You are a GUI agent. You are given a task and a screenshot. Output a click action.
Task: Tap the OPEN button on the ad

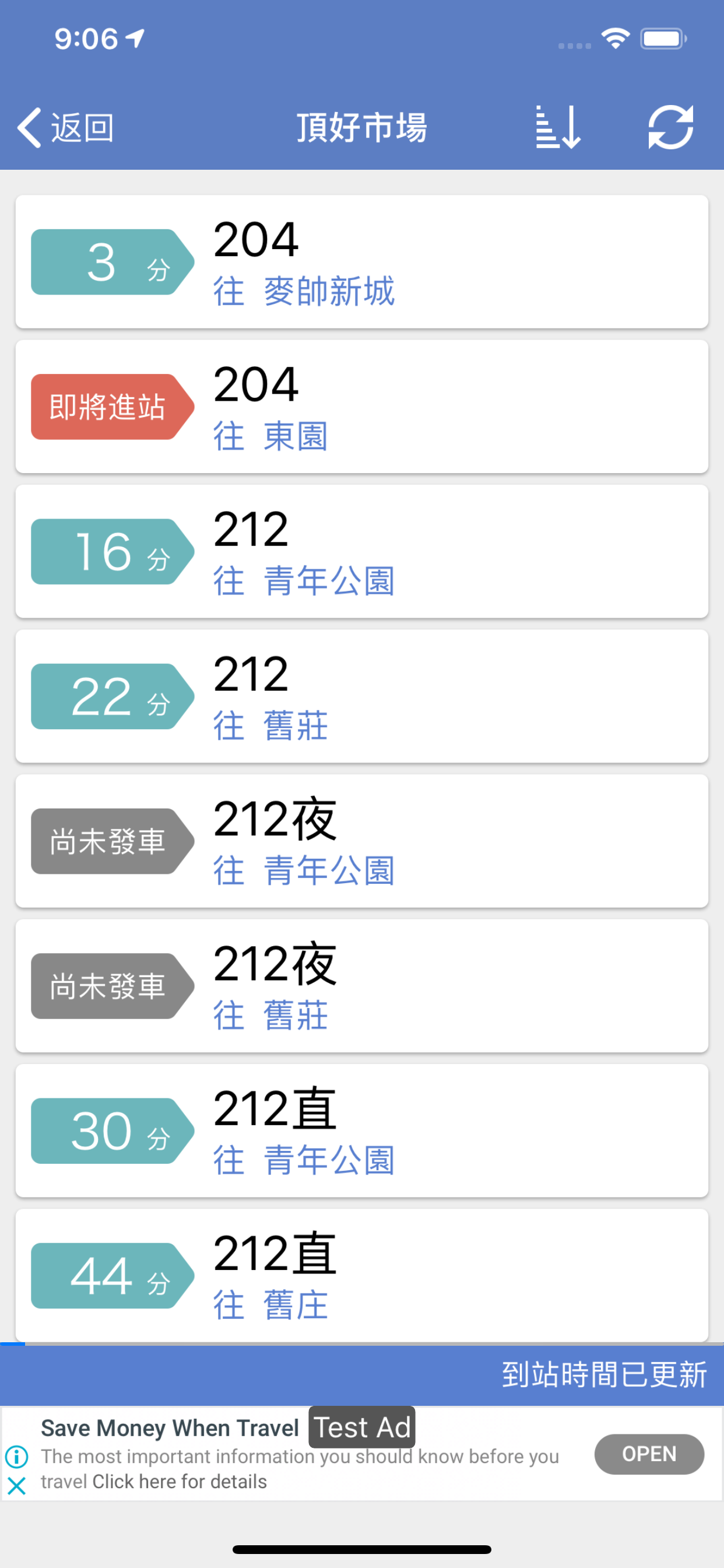pyautogui.click(x=649, y=1454)
